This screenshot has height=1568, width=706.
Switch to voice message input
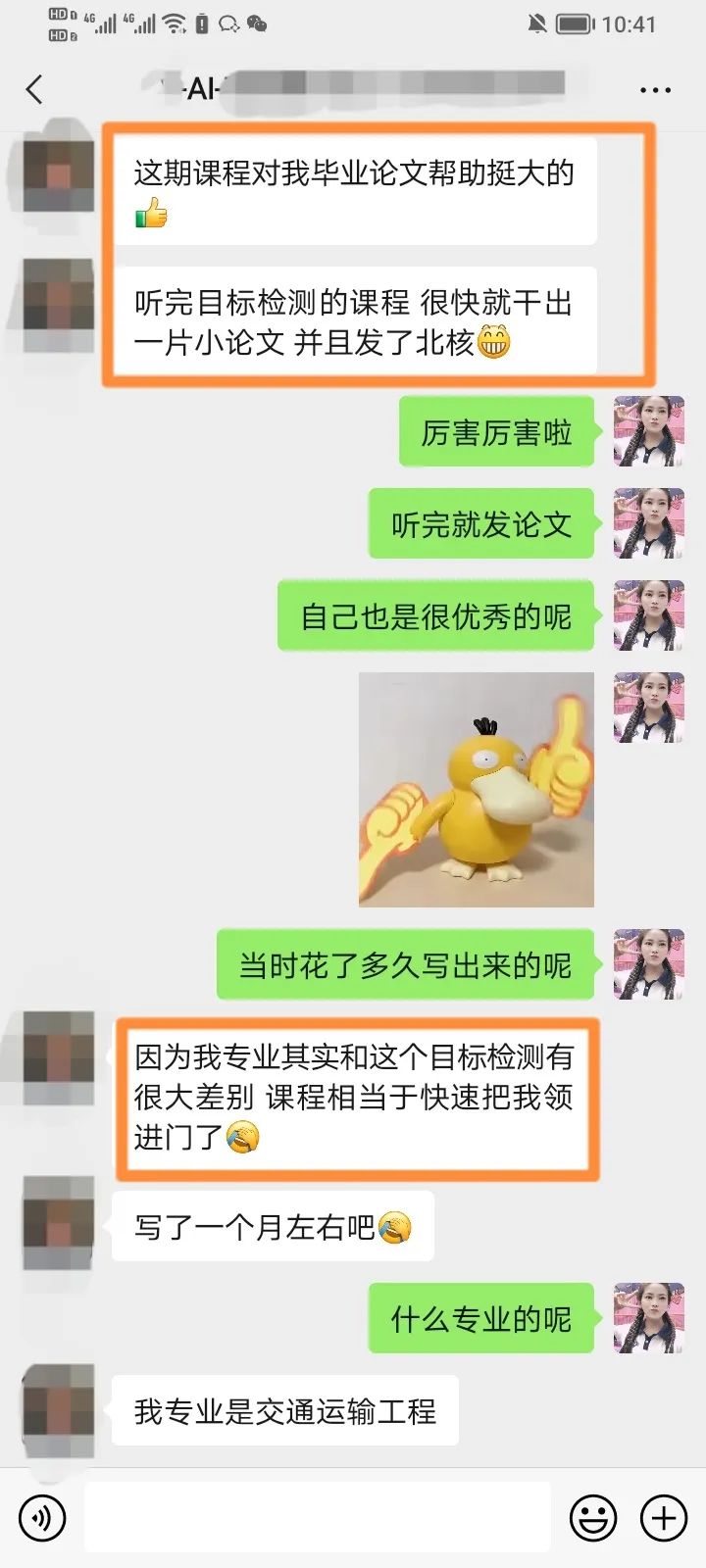coord(42,1518)
